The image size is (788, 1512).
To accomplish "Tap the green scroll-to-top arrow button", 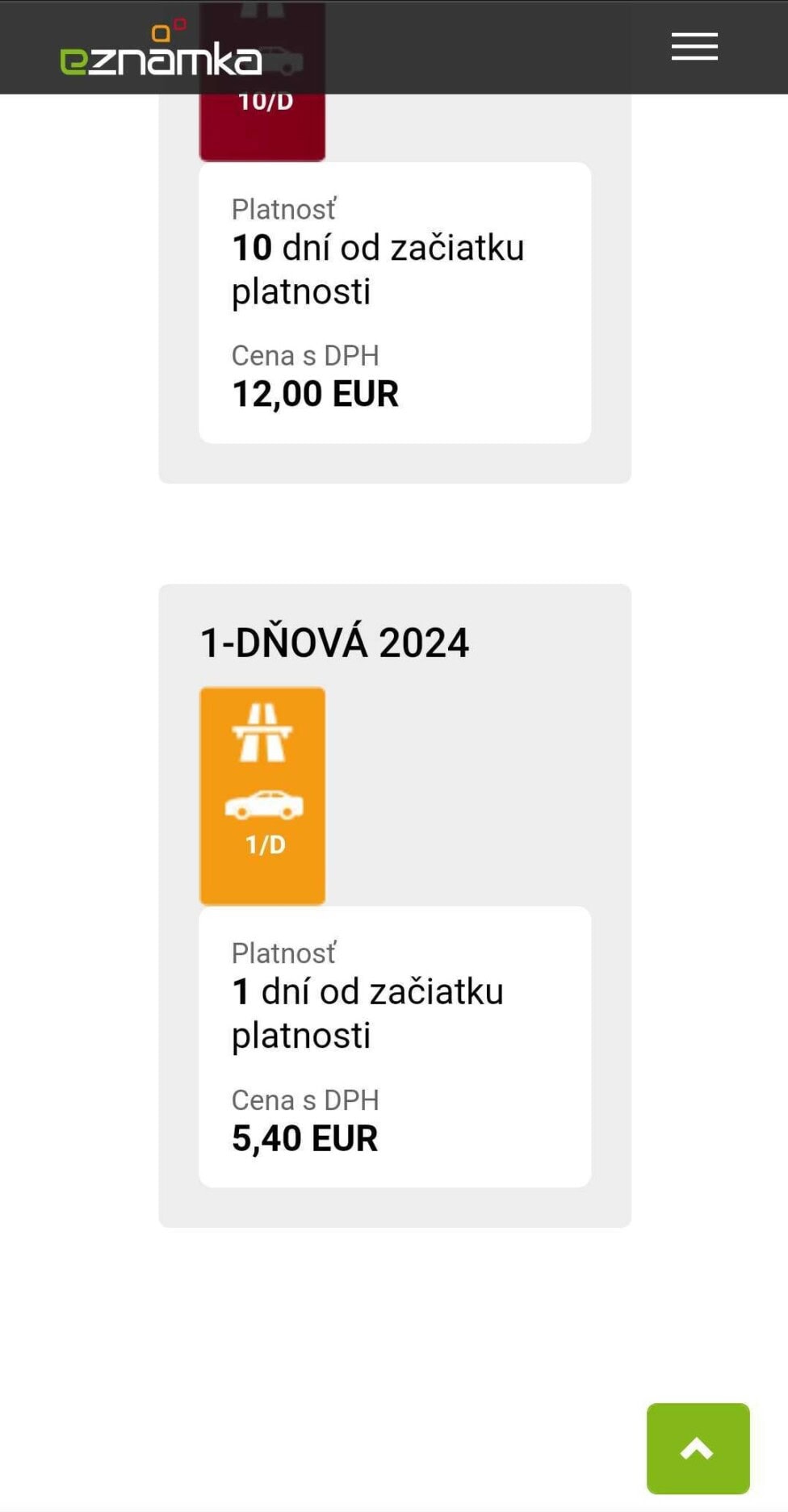I will click(698, 1448).
